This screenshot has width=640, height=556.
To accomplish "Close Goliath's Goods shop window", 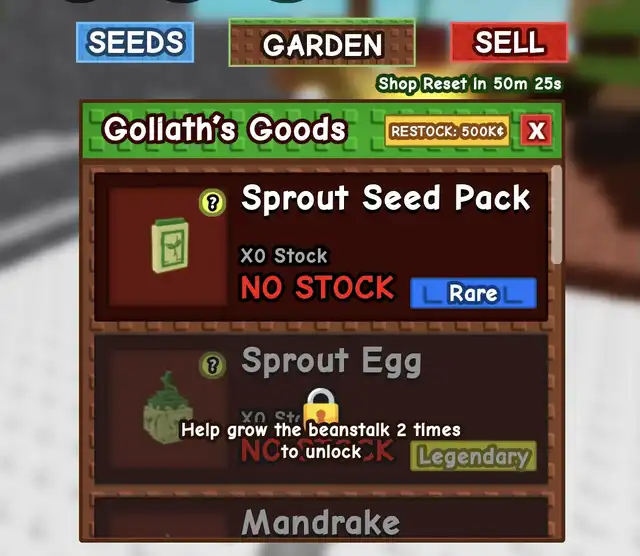I will click(x=537, y=131).
